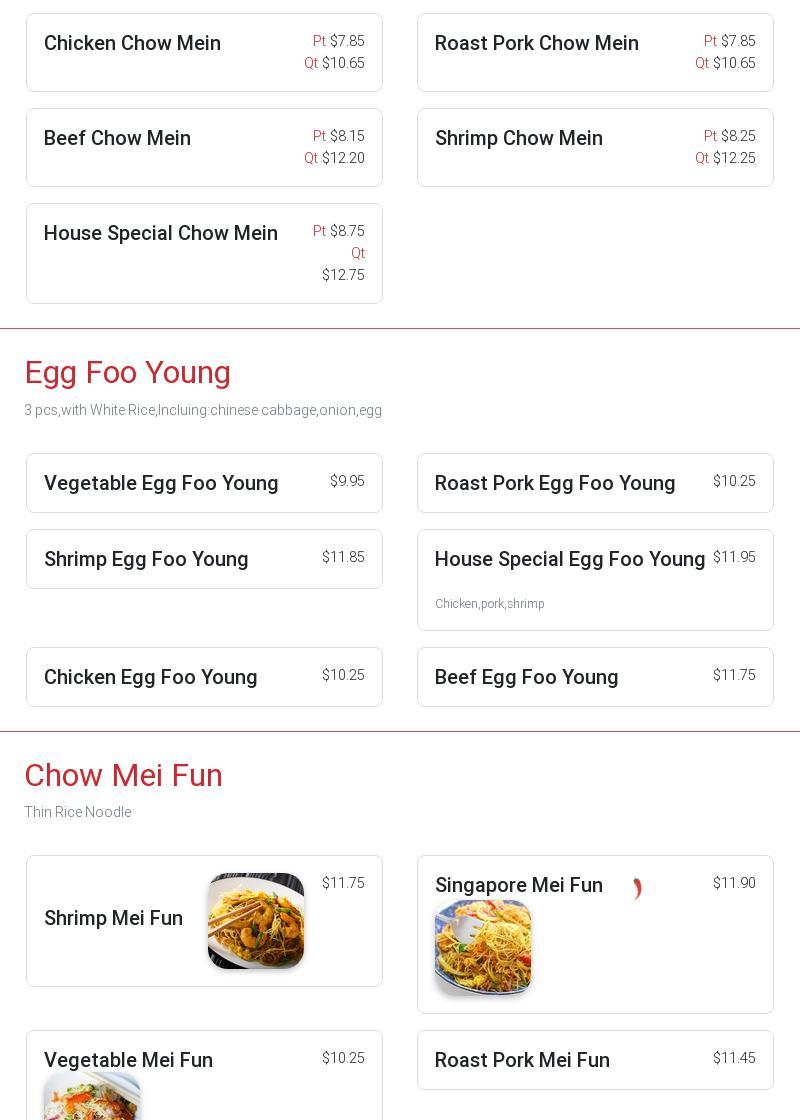
Task: Select Chicken Chow Mein item
Action: coord(204,52)
